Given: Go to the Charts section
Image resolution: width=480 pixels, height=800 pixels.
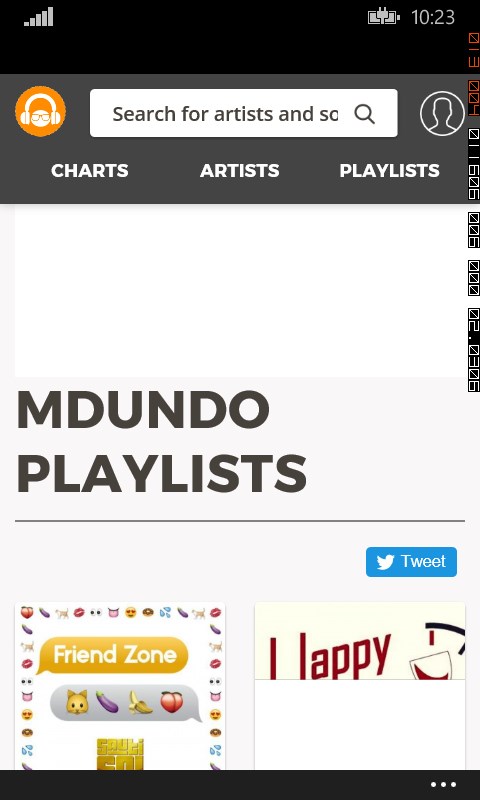Looking at the screenshot, I should [x=90, y=170].
